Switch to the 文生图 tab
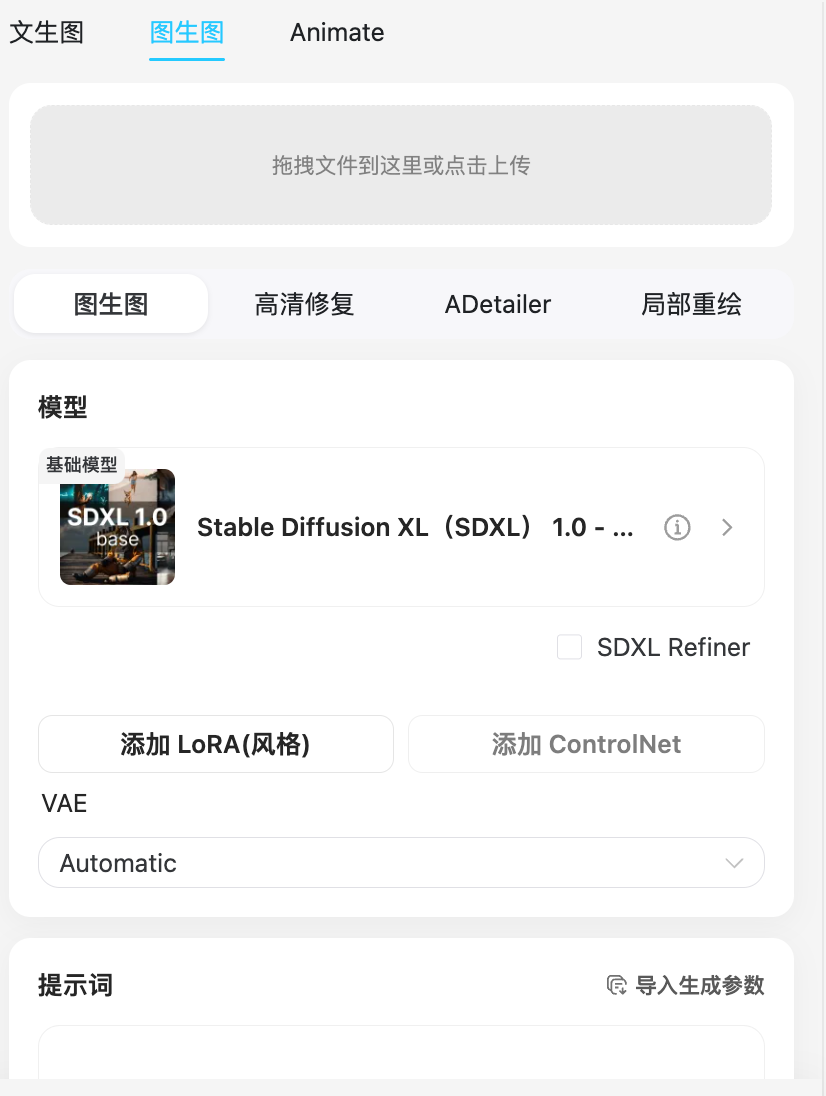Screen dimensions: 826x1096 (46, 32)
